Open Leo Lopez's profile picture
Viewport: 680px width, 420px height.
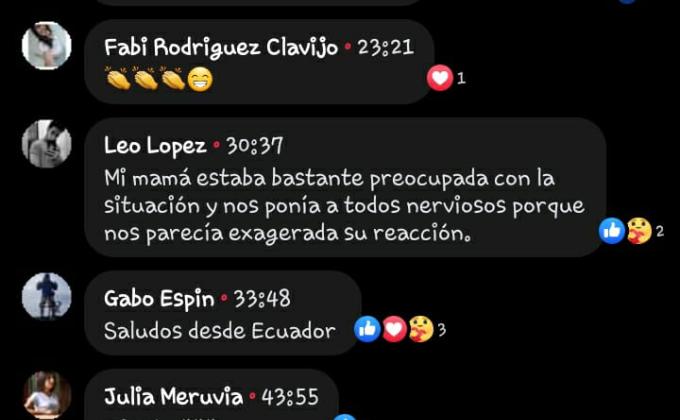[47, 144]
